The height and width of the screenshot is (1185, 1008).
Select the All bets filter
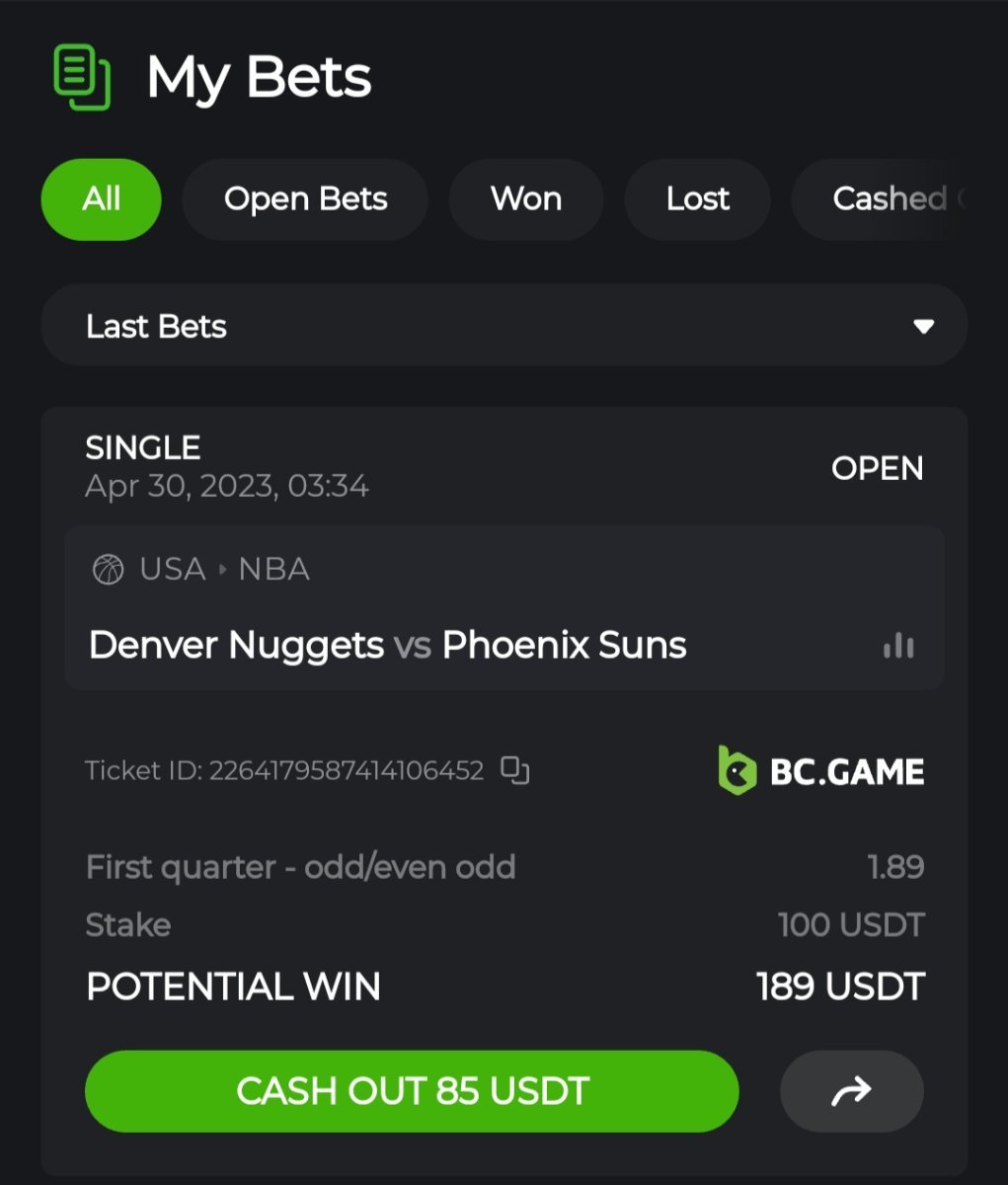tap(101, 199)
